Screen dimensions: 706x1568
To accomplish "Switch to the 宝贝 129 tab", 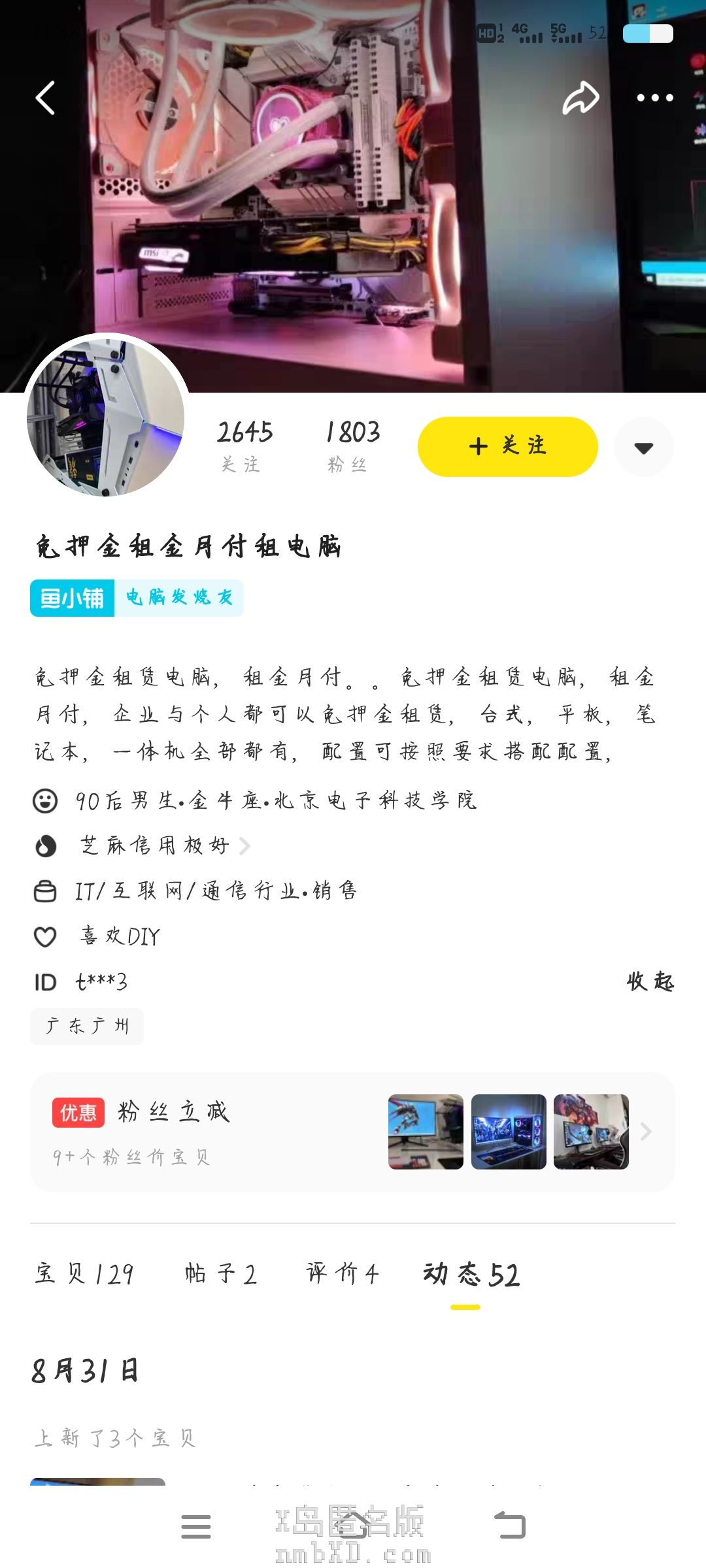I will click(84, 1274).
